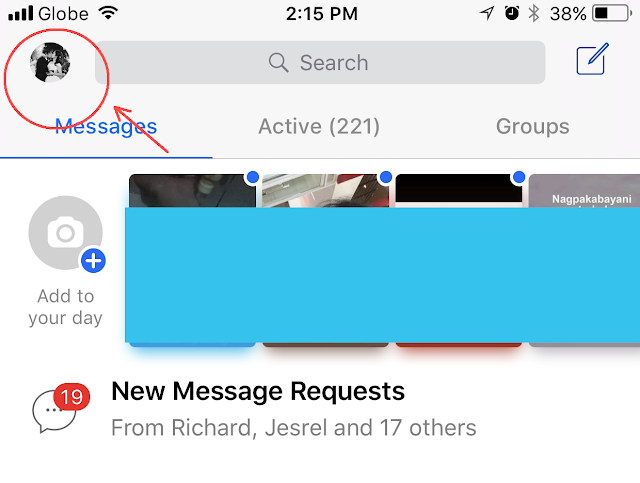This screenshot has width=640, height=483.
Task: Compose a new message
Action: 592,61
